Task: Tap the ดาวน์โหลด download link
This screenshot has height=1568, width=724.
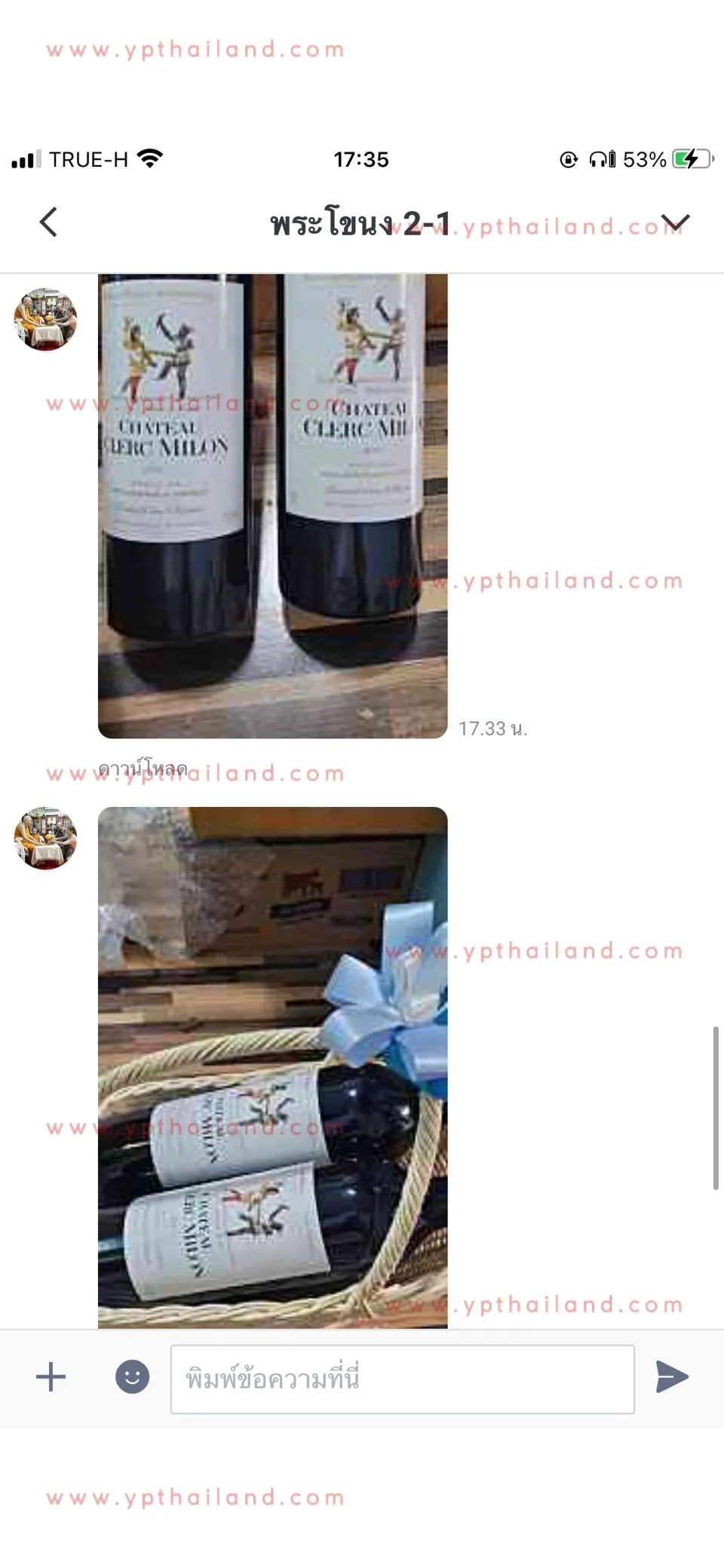Action: (143, 769)
